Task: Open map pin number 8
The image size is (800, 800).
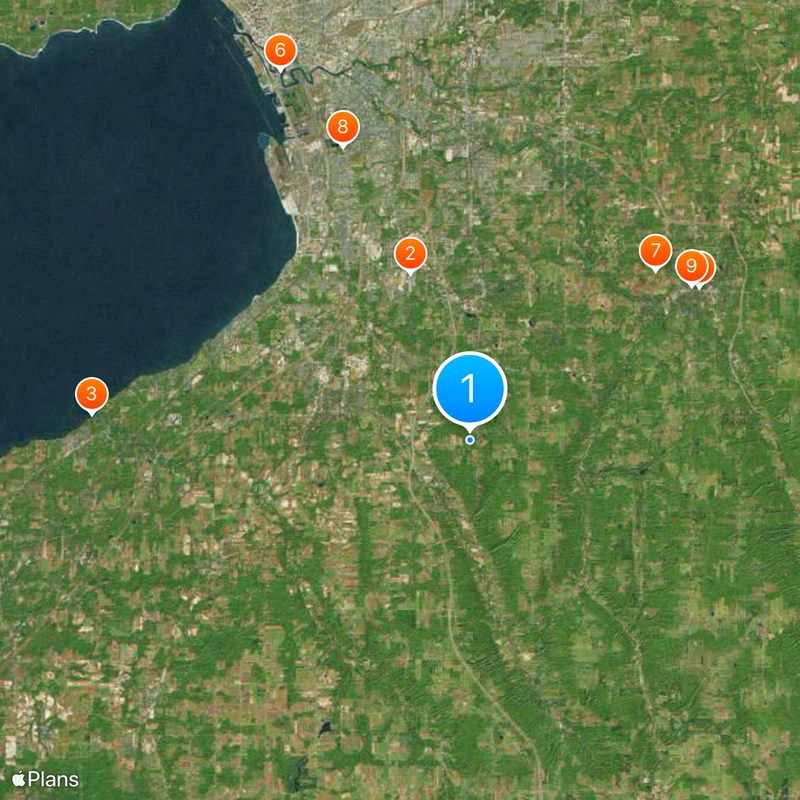Action: click(343, 127)
